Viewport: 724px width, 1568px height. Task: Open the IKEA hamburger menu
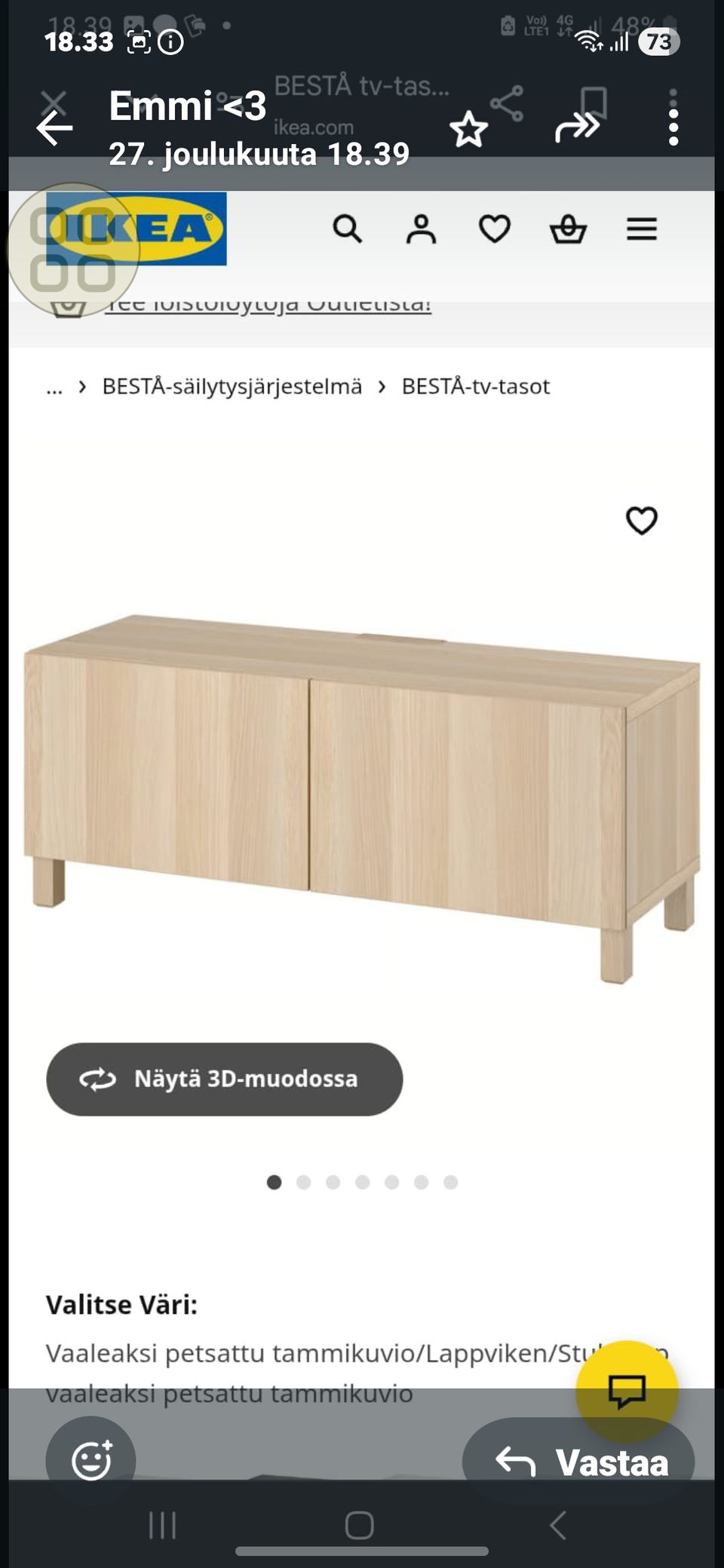pos(641,228)
